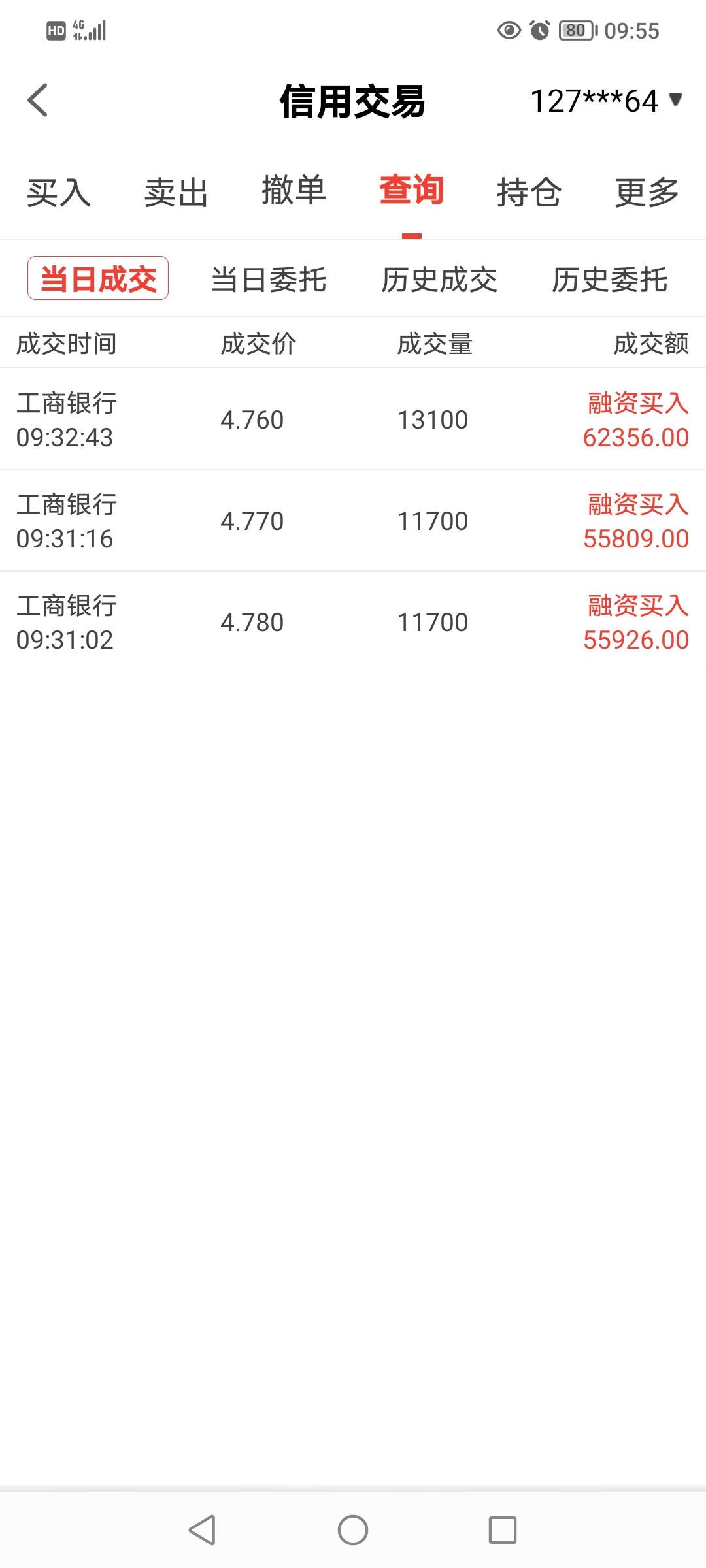The height and width of the screenshot is (1568, 706).
Task: Select the 当日成交 sub-tab
Action: tap(98, 279)
